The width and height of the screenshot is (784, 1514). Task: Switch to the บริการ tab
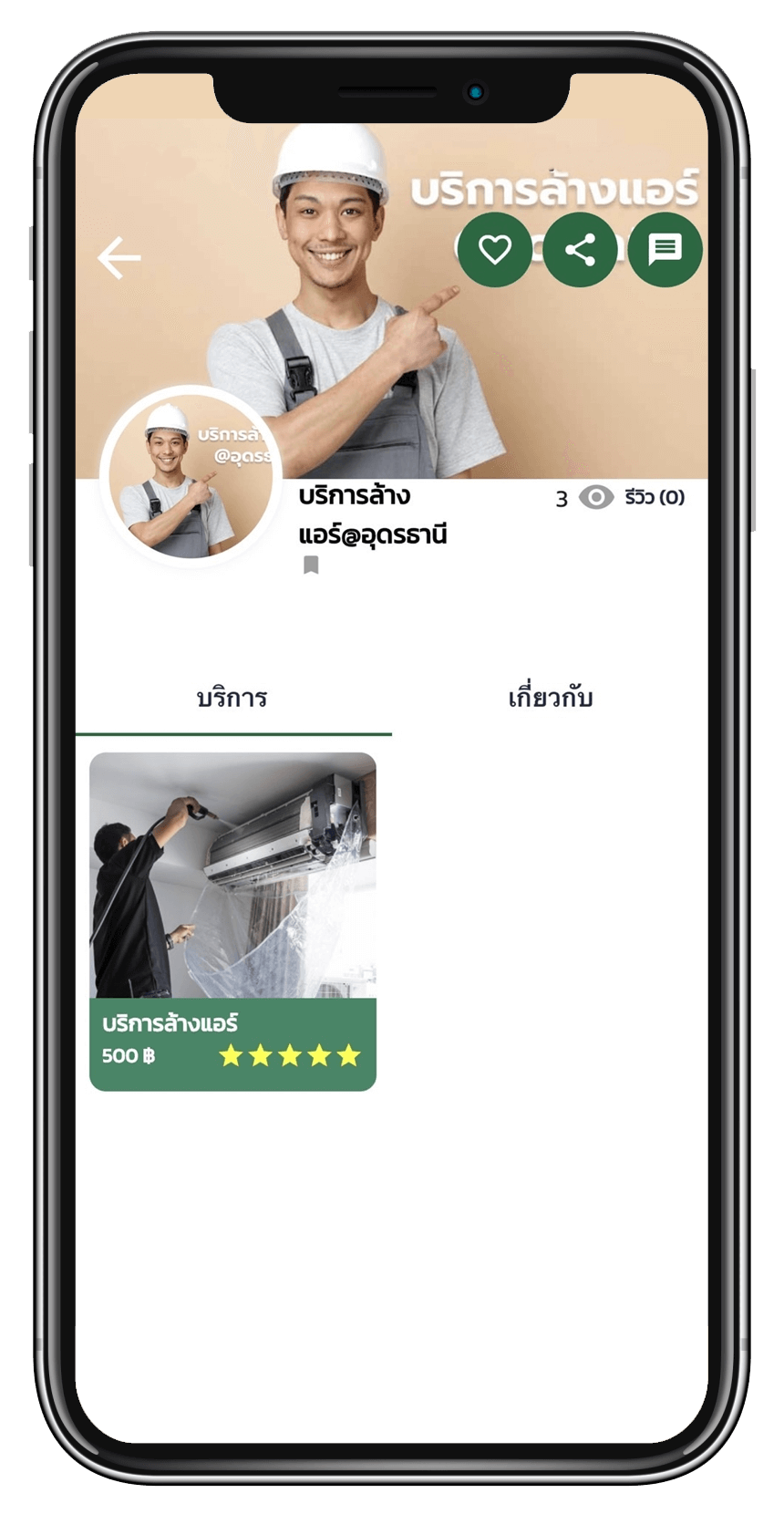coord(232,699)
